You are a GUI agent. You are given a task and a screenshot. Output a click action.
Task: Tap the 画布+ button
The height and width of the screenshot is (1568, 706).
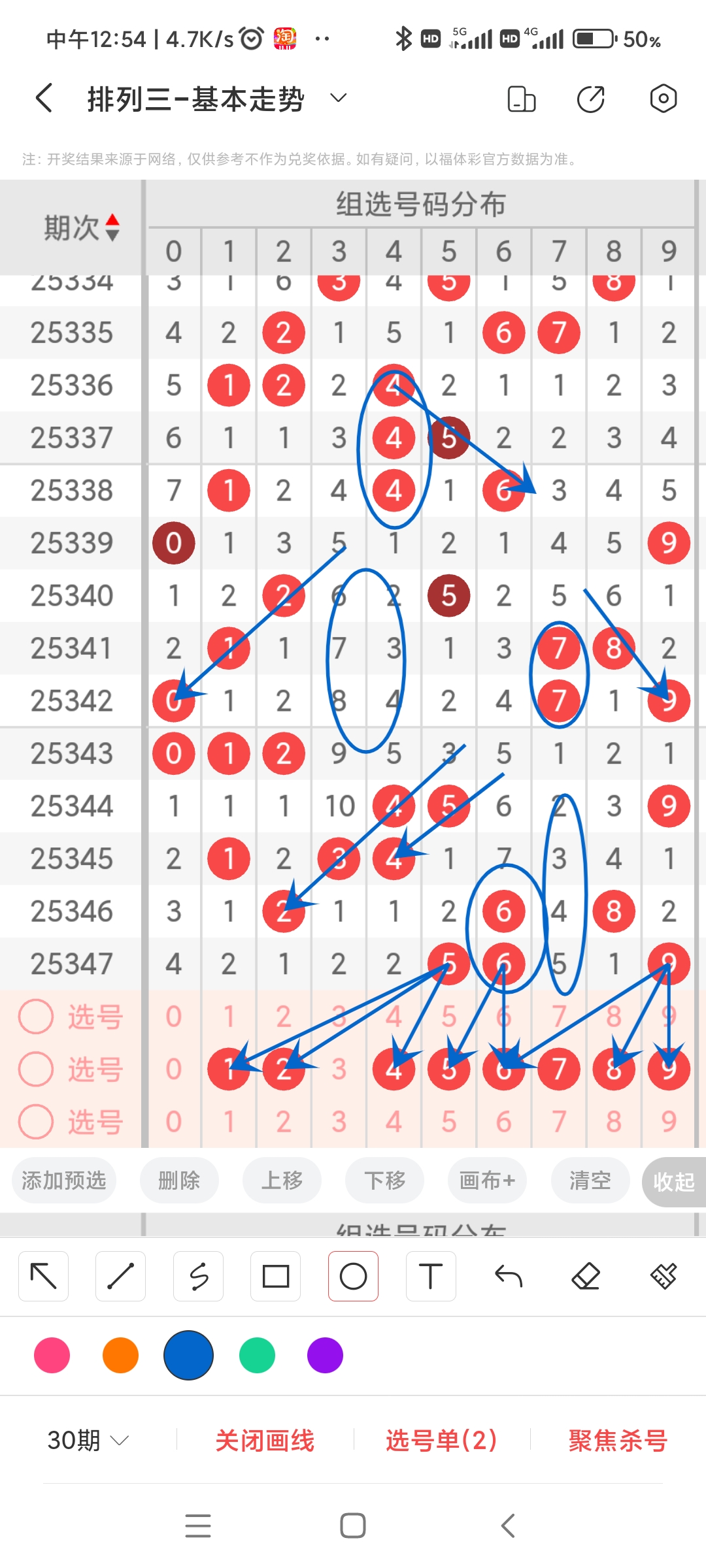[x=487, y=1181]
